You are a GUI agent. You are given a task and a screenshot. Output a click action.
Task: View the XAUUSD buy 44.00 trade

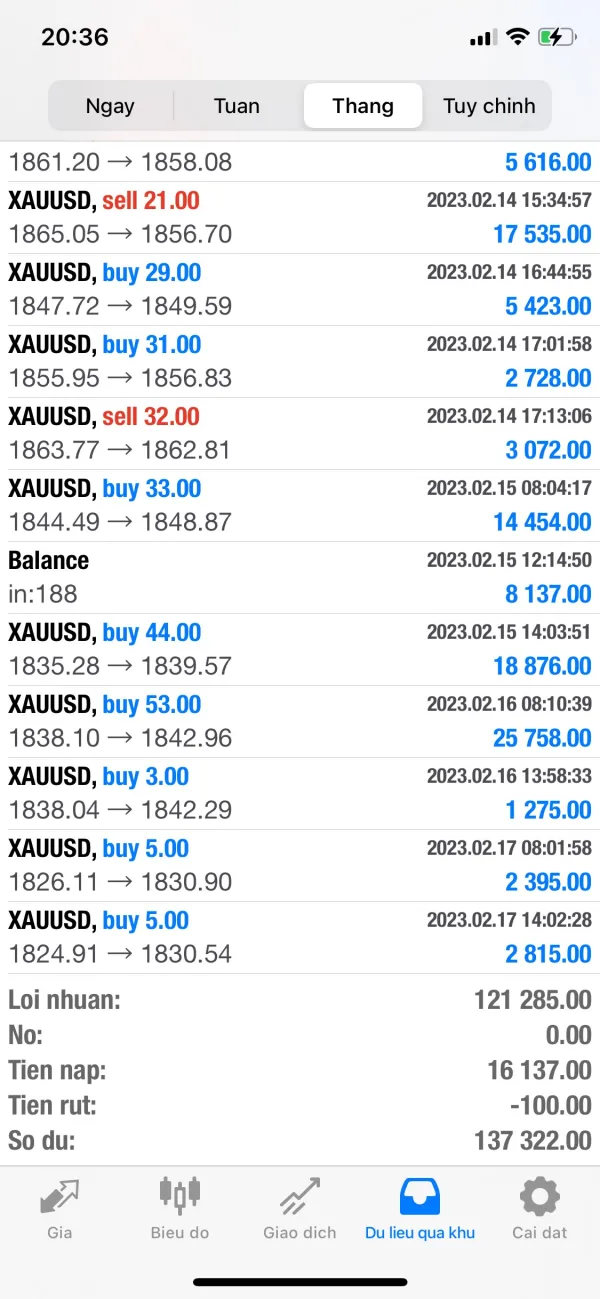point(300,649)
